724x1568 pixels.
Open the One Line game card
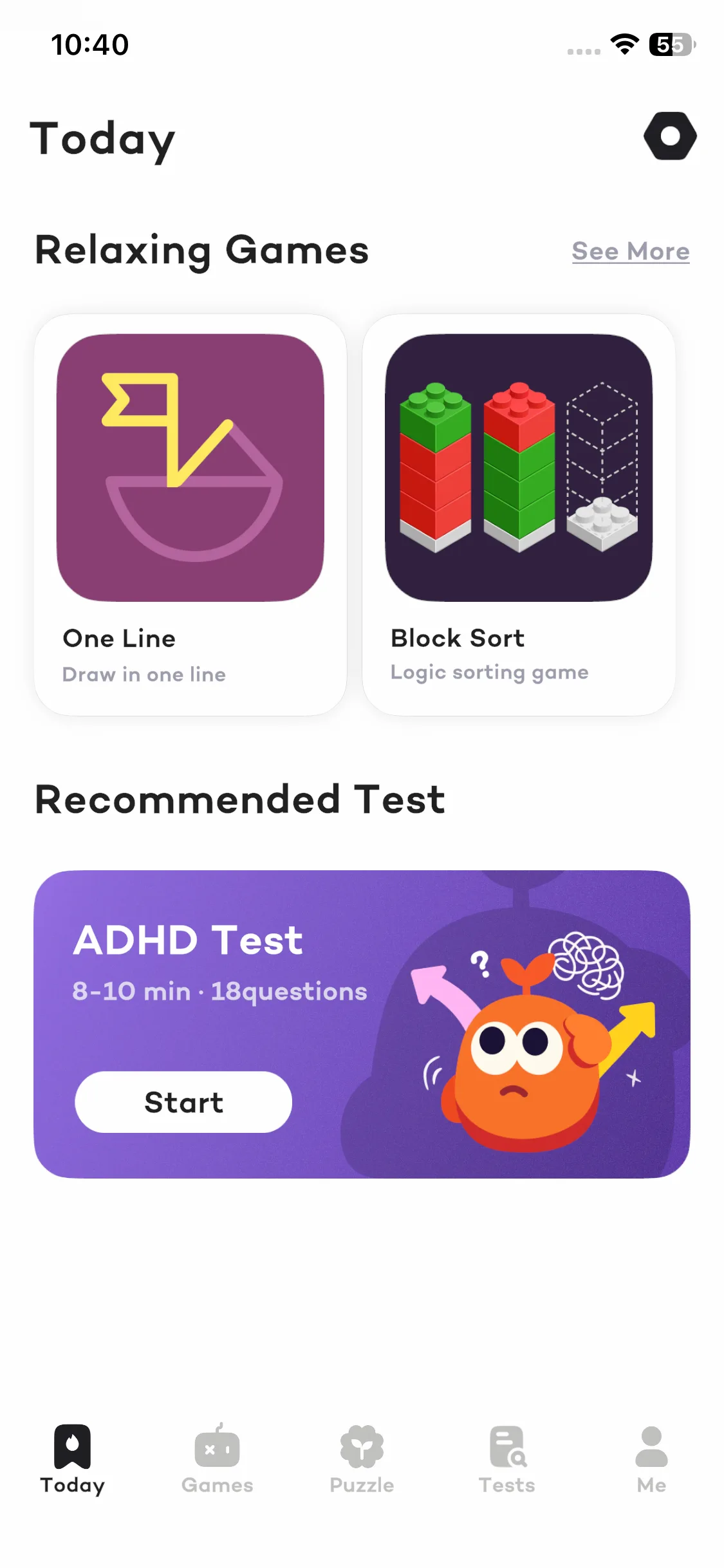point(190,515)
